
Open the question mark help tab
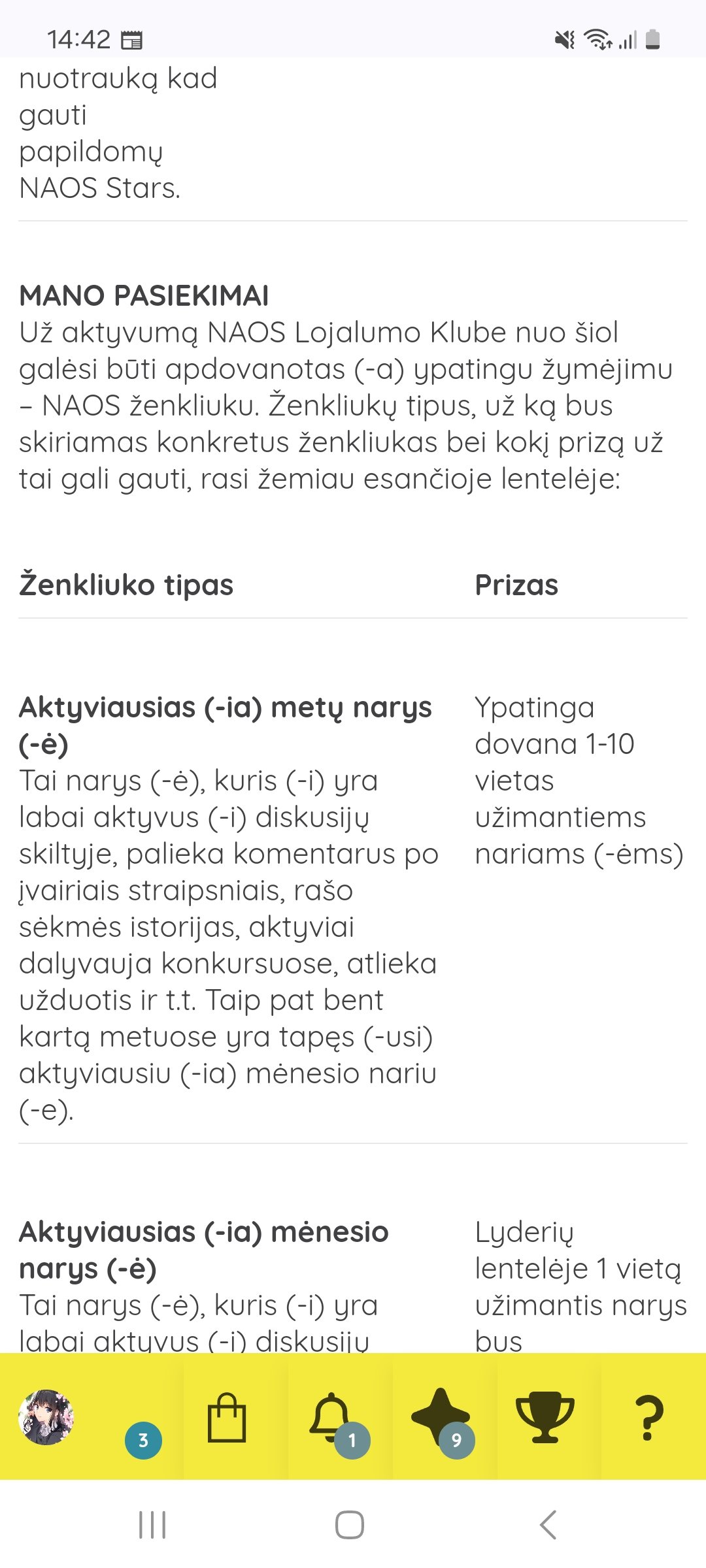pos(649,1418)
